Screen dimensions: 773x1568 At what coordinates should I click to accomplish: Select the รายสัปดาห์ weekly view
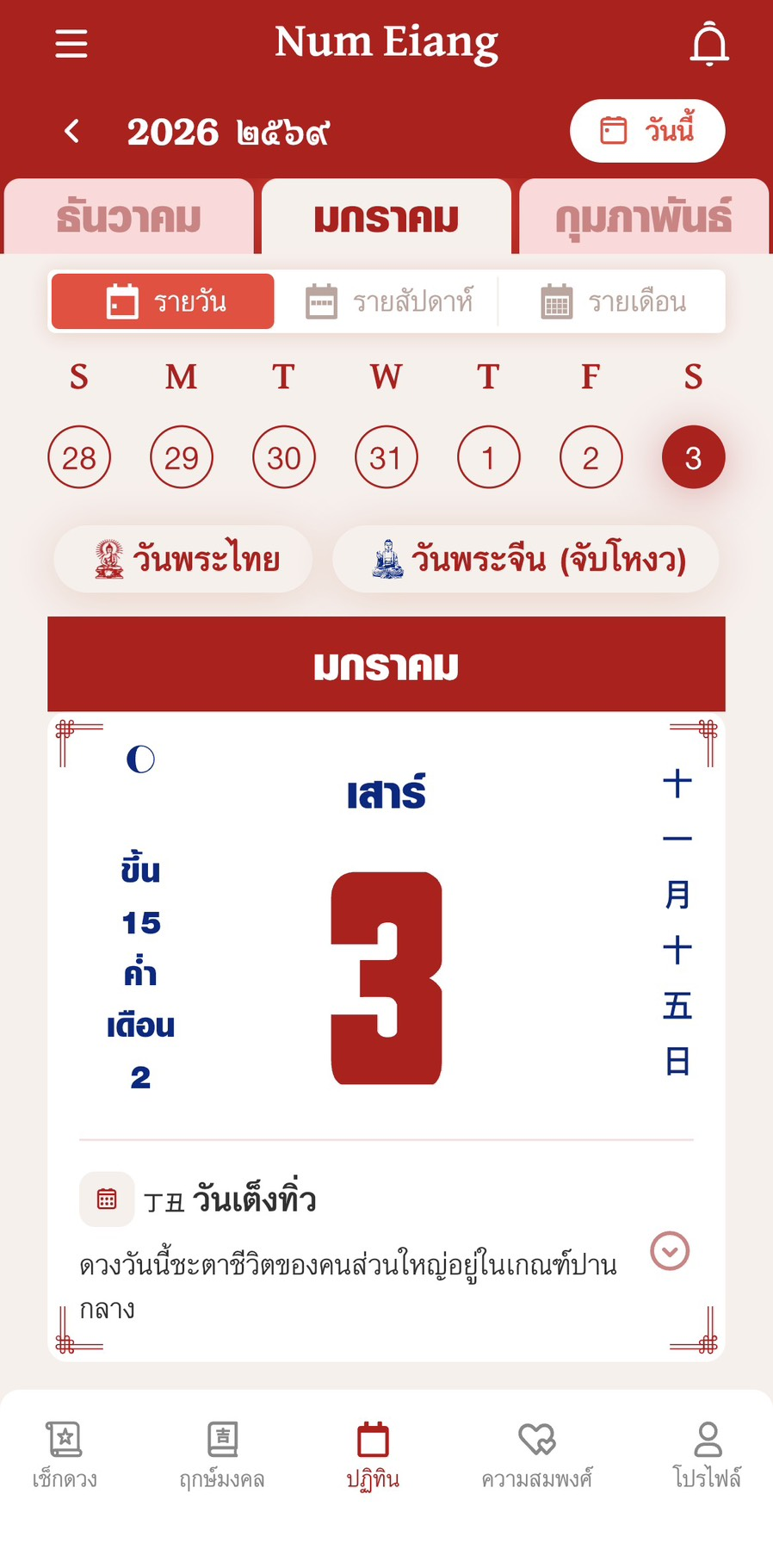(x=389, y=302)
